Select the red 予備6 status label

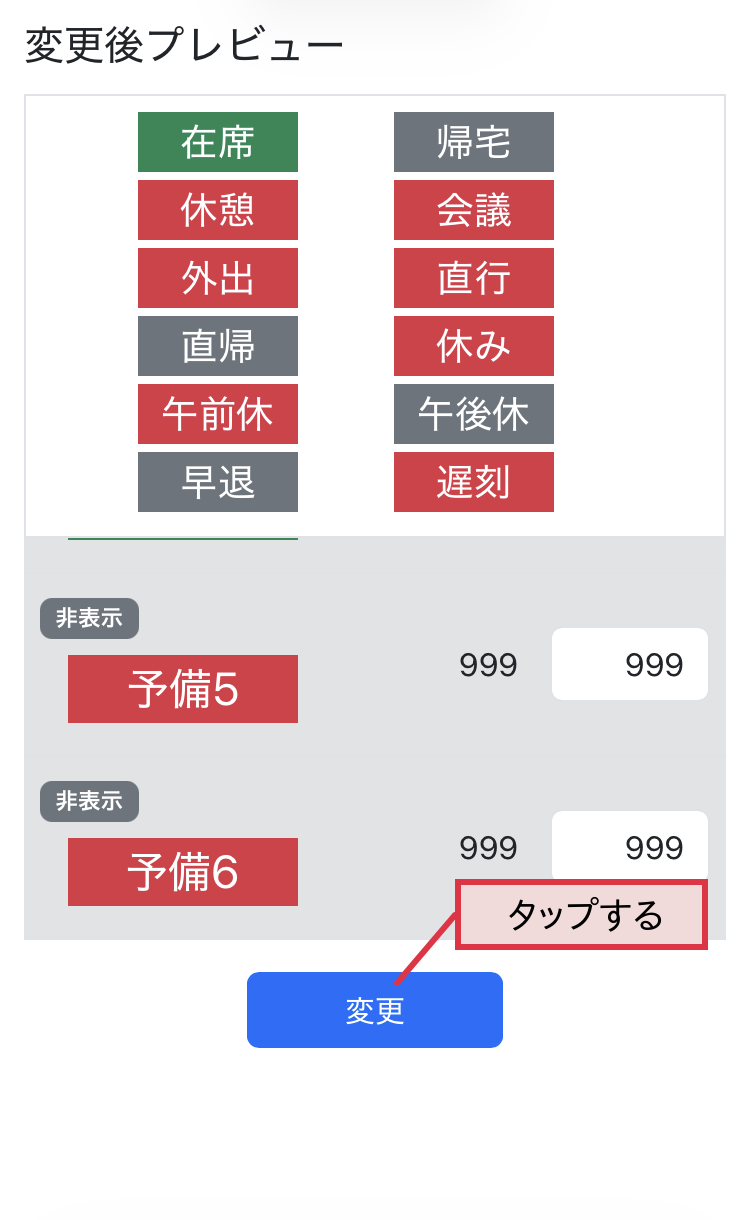point(182,871)
